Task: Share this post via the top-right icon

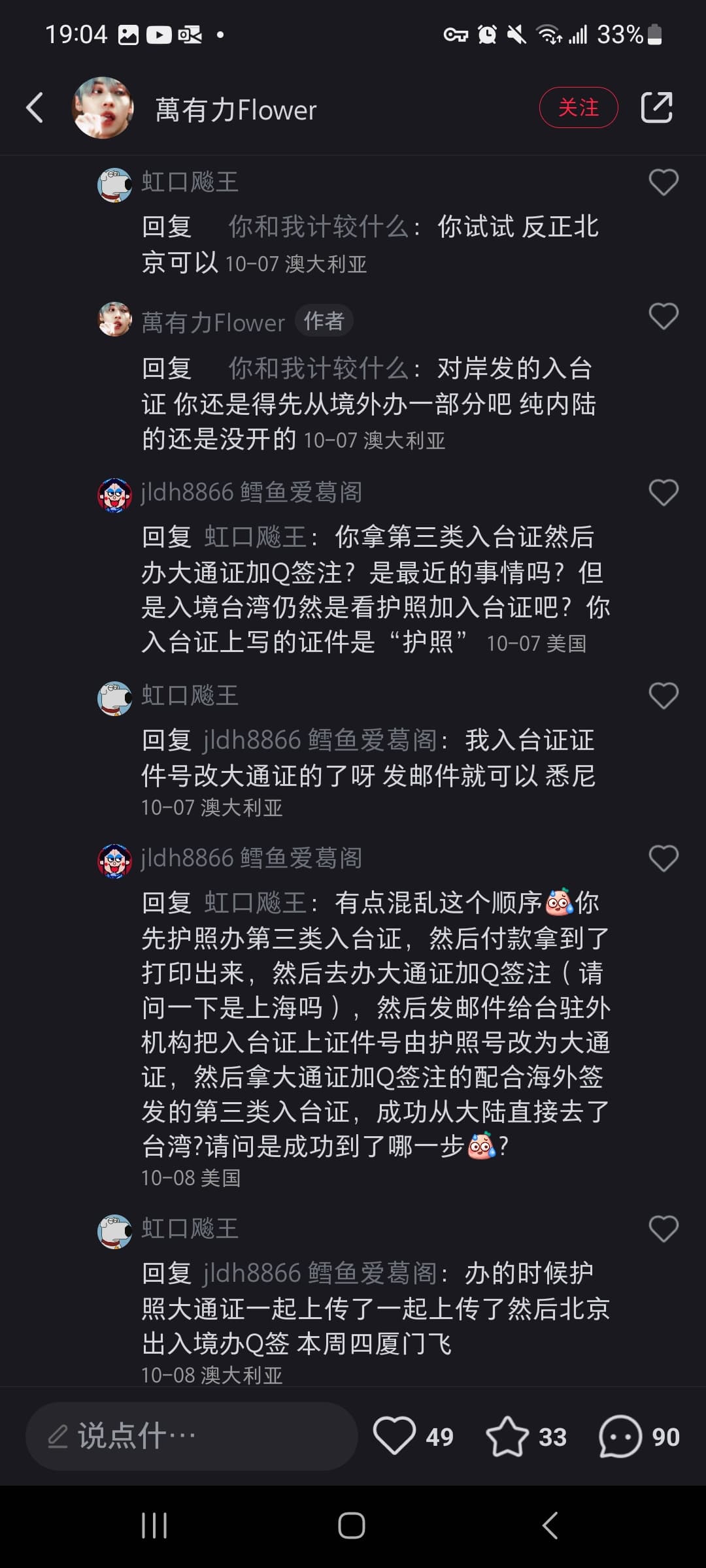Action: pos(656,108)
